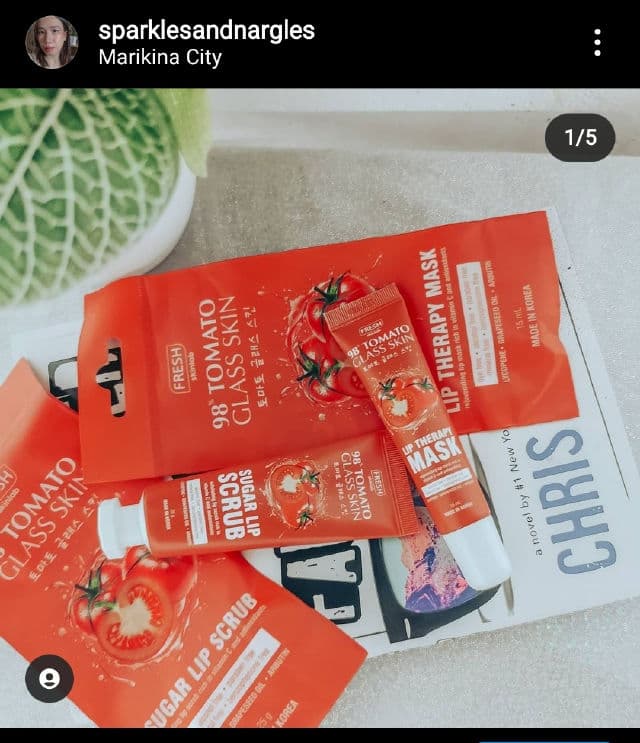Viewport: 640px width, 743px height.
Task: Open the Marikina City location
Action: coord(160,57)
